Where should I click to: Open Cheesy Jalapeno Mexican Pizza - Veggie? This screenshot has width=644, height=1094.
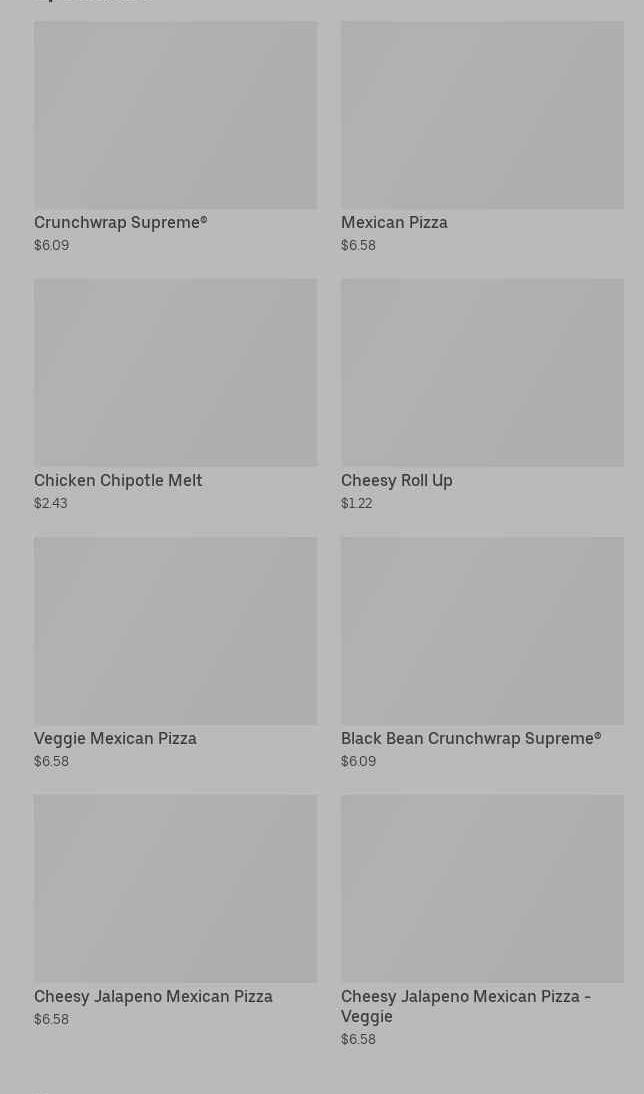pos(482,921)
